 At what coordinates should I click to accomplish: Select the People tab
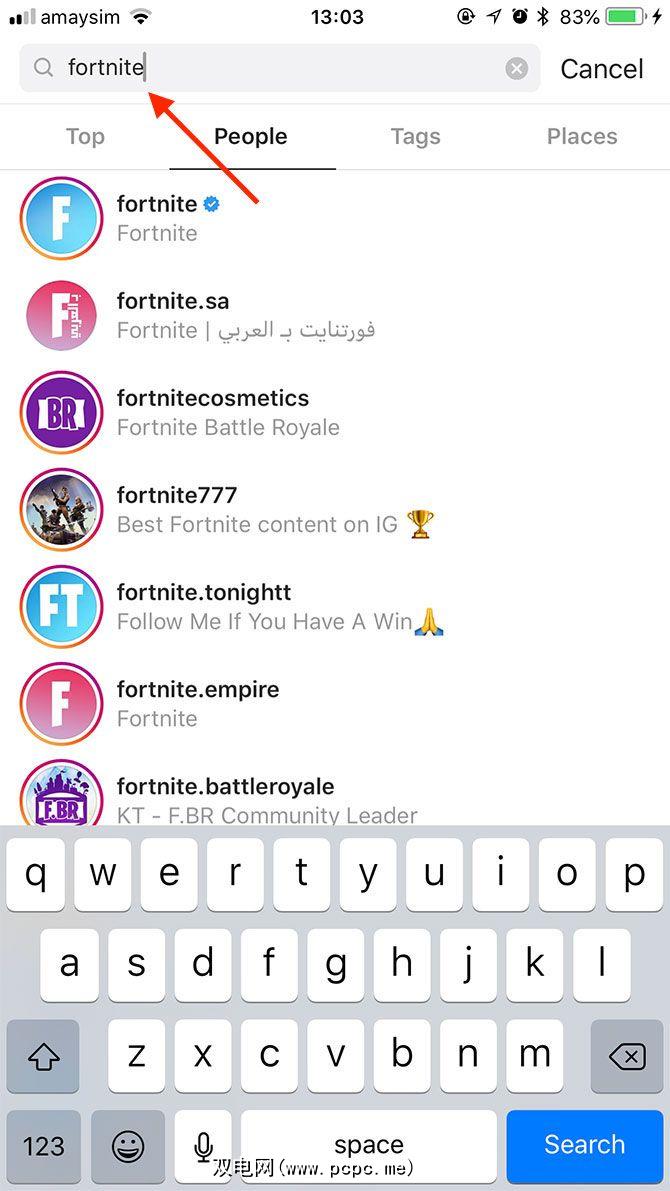pos(251,137)
